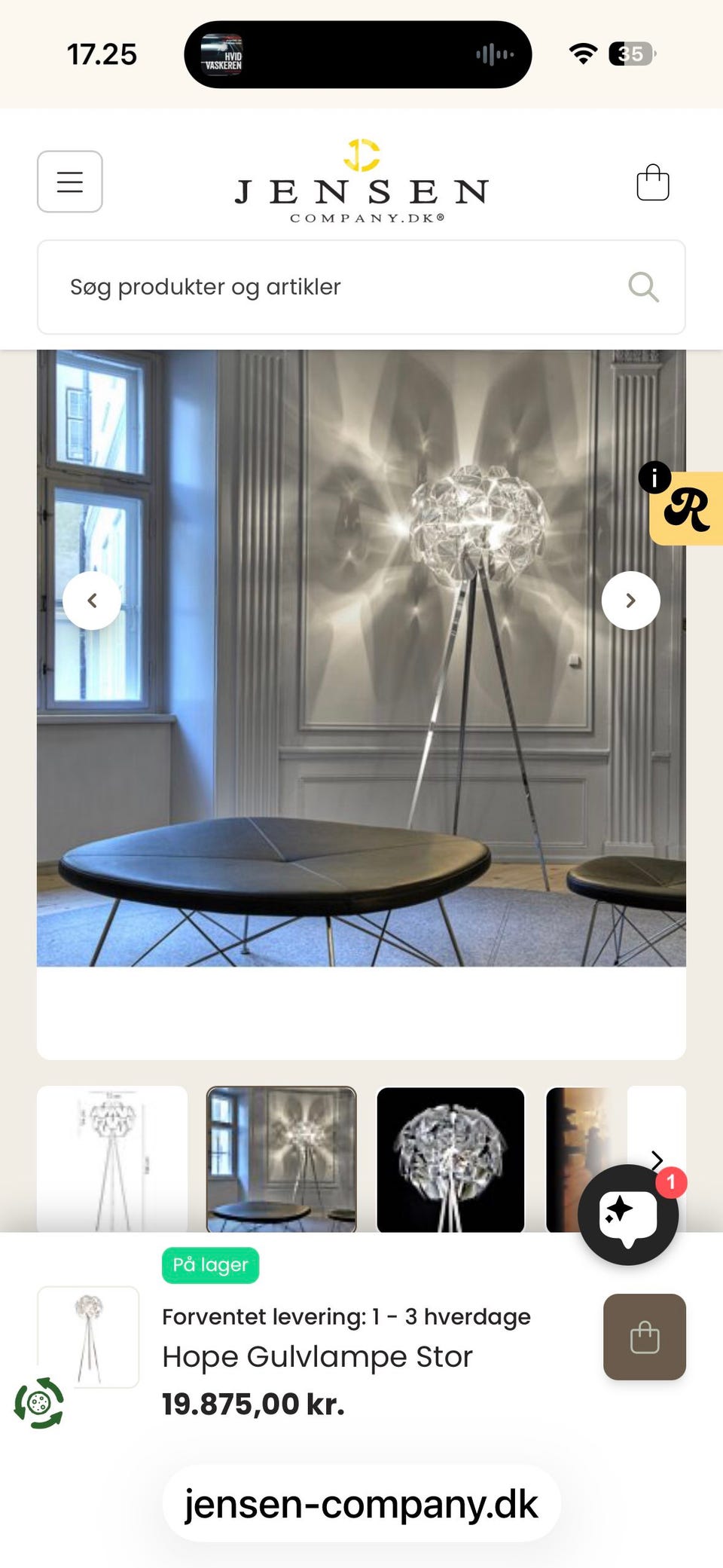The image size is (723, 1568).
Task: Click the green recycling sustainability icon
Action: 39,1401
